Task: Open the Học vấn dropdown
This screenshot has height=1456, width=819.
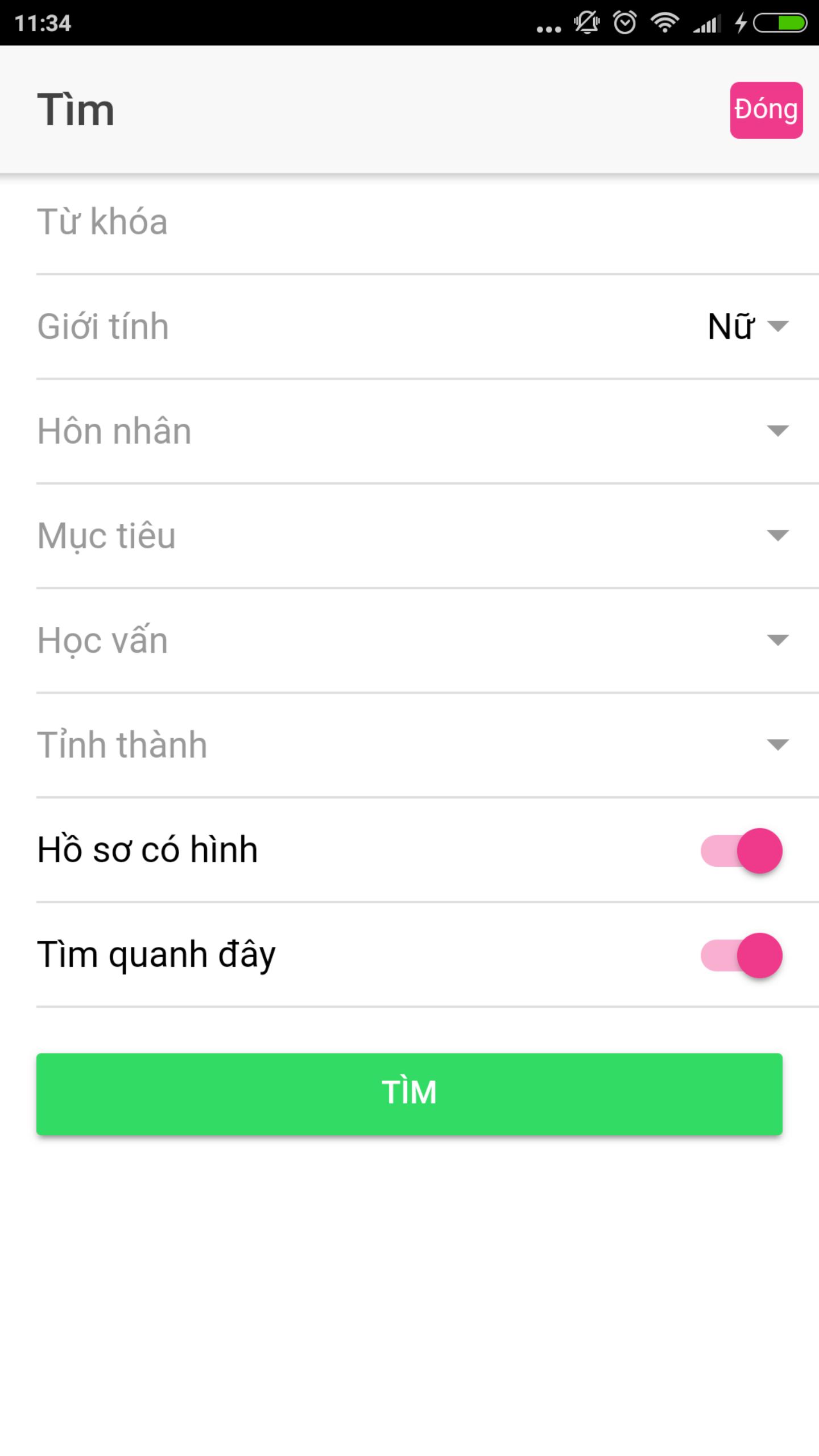Action: pos(777,640)
